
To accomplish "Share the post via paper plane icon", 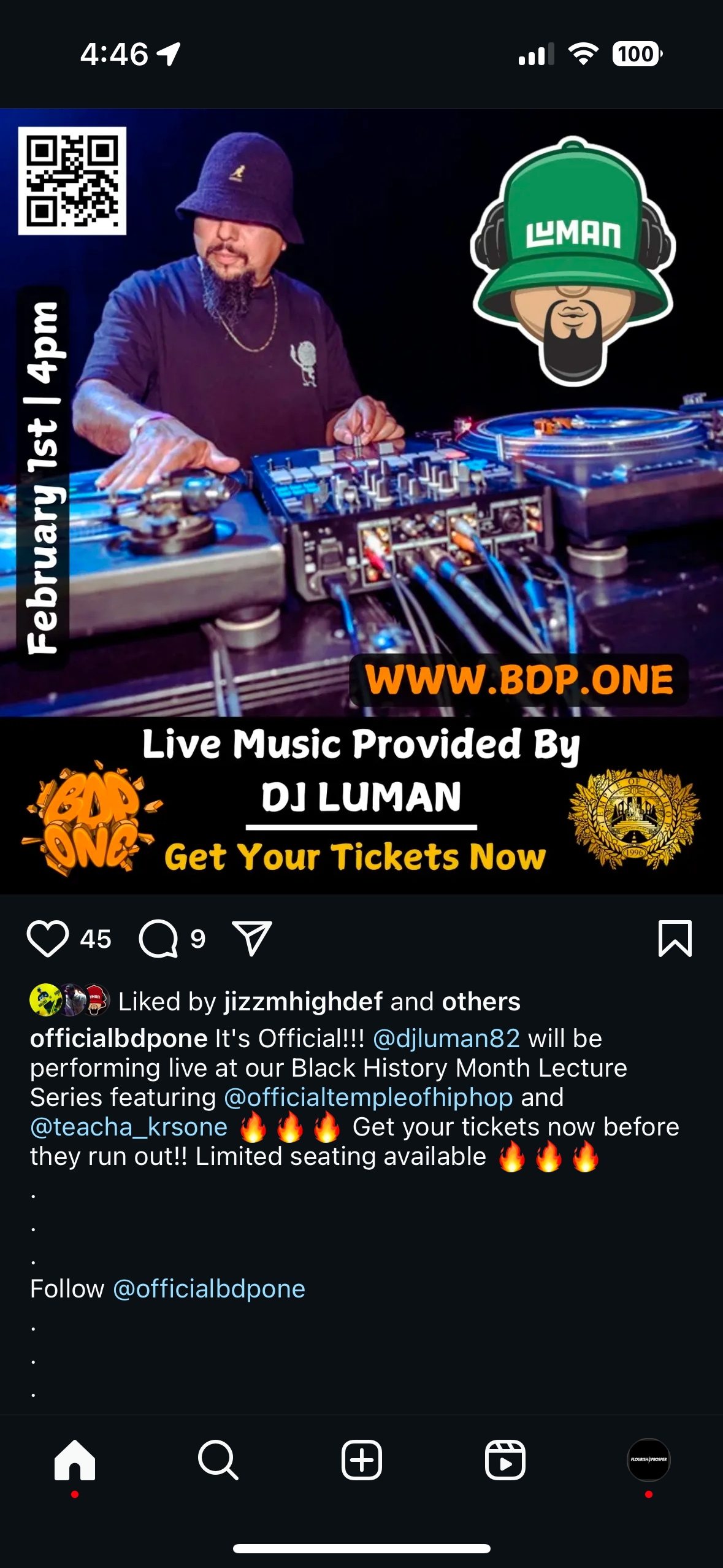I will click(251, 938).
